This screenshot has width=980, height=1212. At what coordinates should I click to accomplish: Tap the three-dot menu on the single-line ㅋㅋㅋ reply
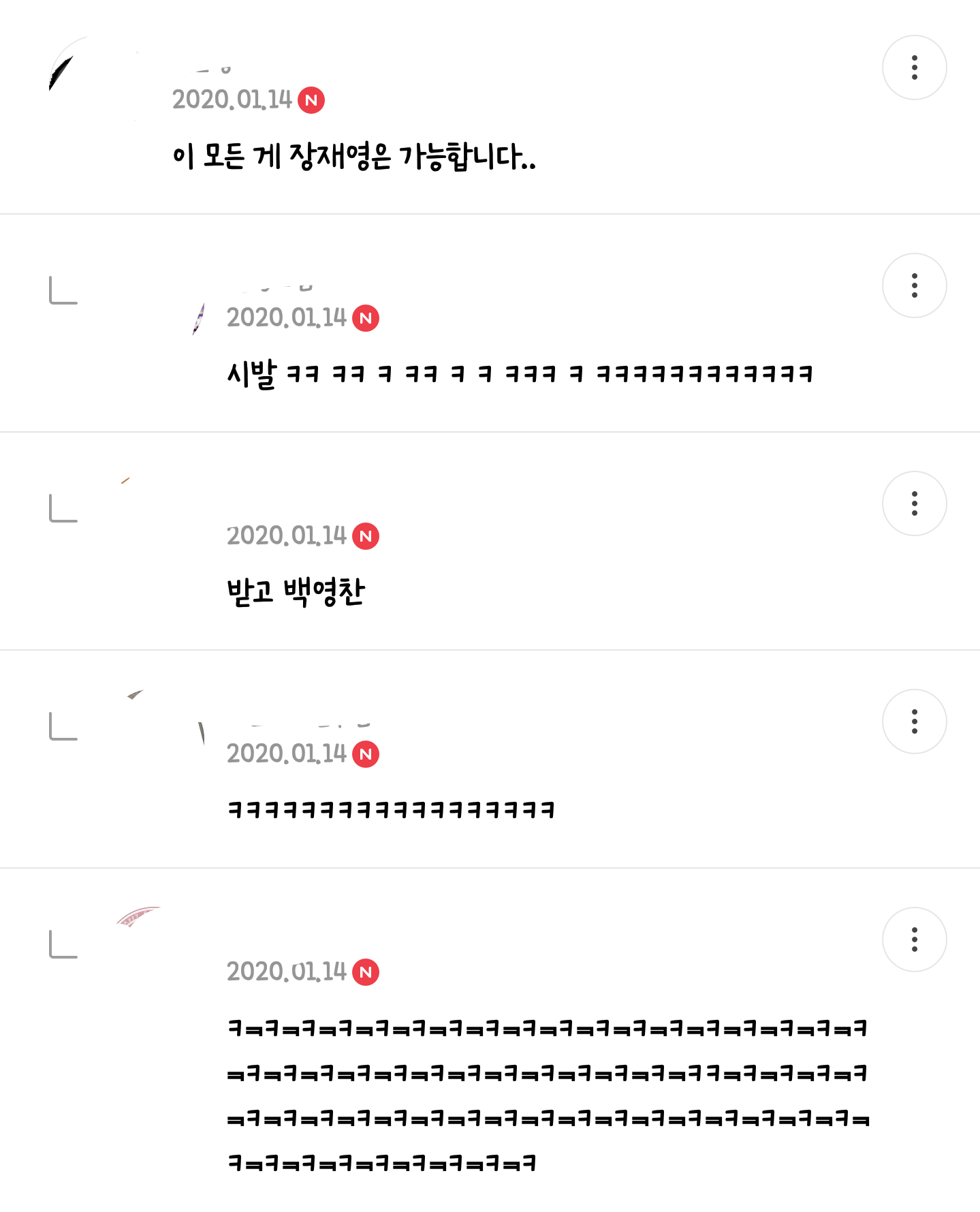(914, 721)
